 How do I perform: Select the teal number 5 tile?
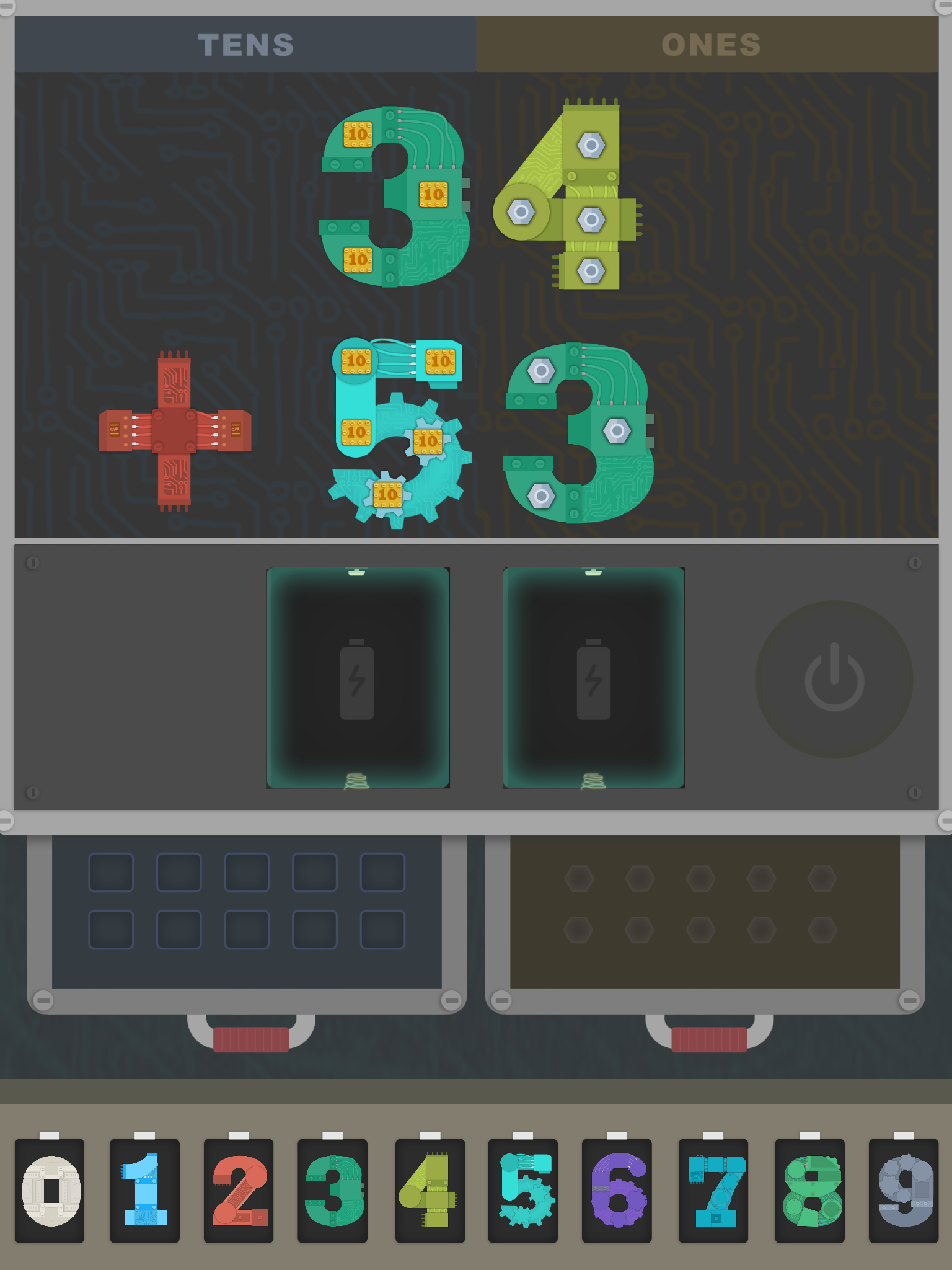pyautogui.click(x=523, y=1191)
